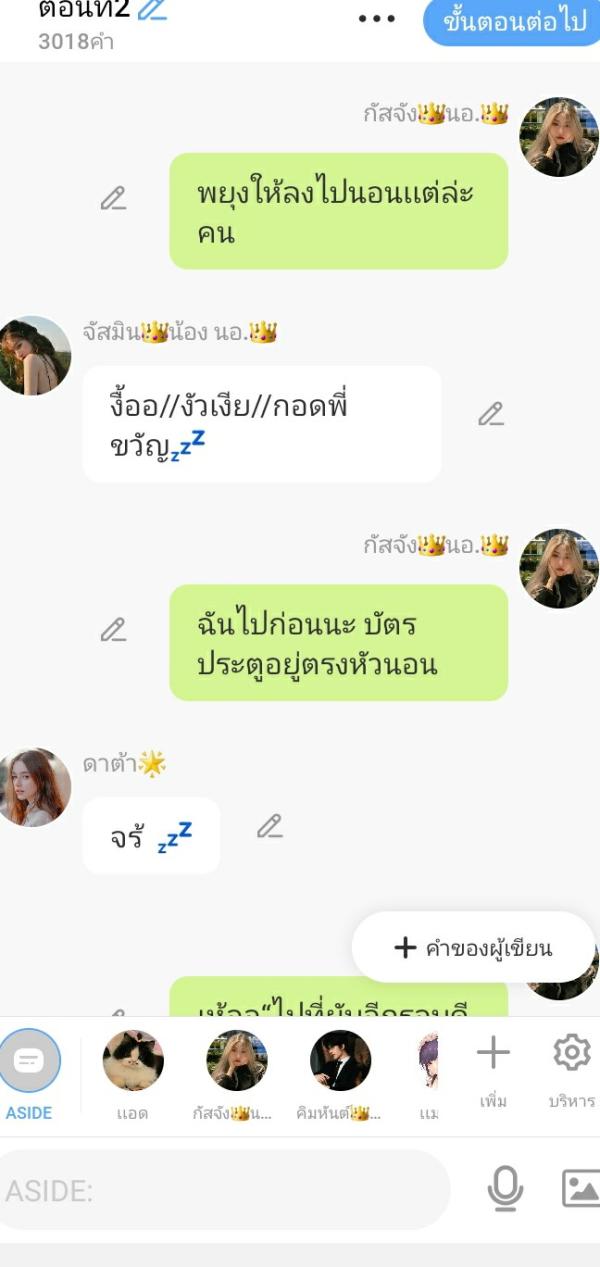Add a new character with เพิ่ม
The width and height of the screenshot is (600, 1267).
493,1071
